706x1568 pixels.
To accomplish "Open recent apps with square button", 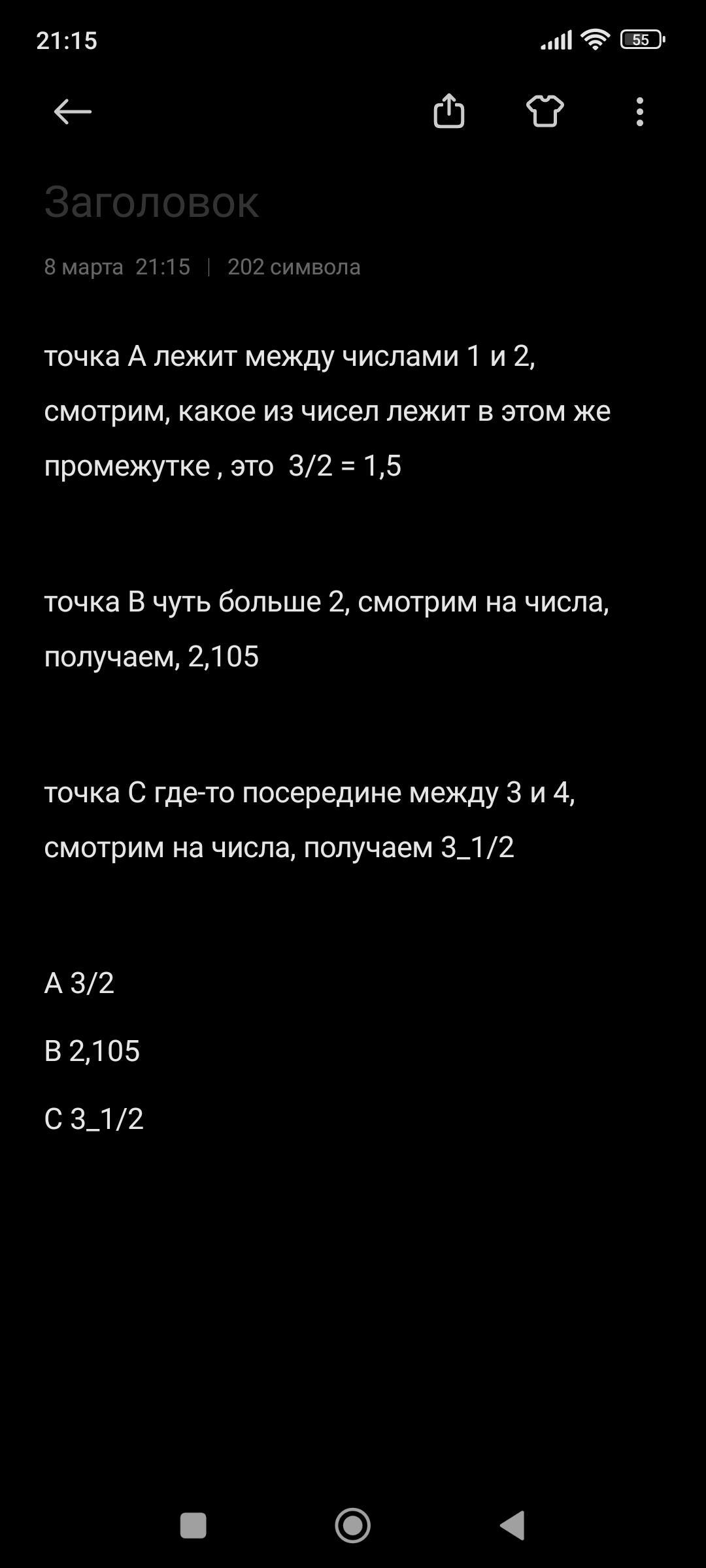I will tap(193, 1526).
